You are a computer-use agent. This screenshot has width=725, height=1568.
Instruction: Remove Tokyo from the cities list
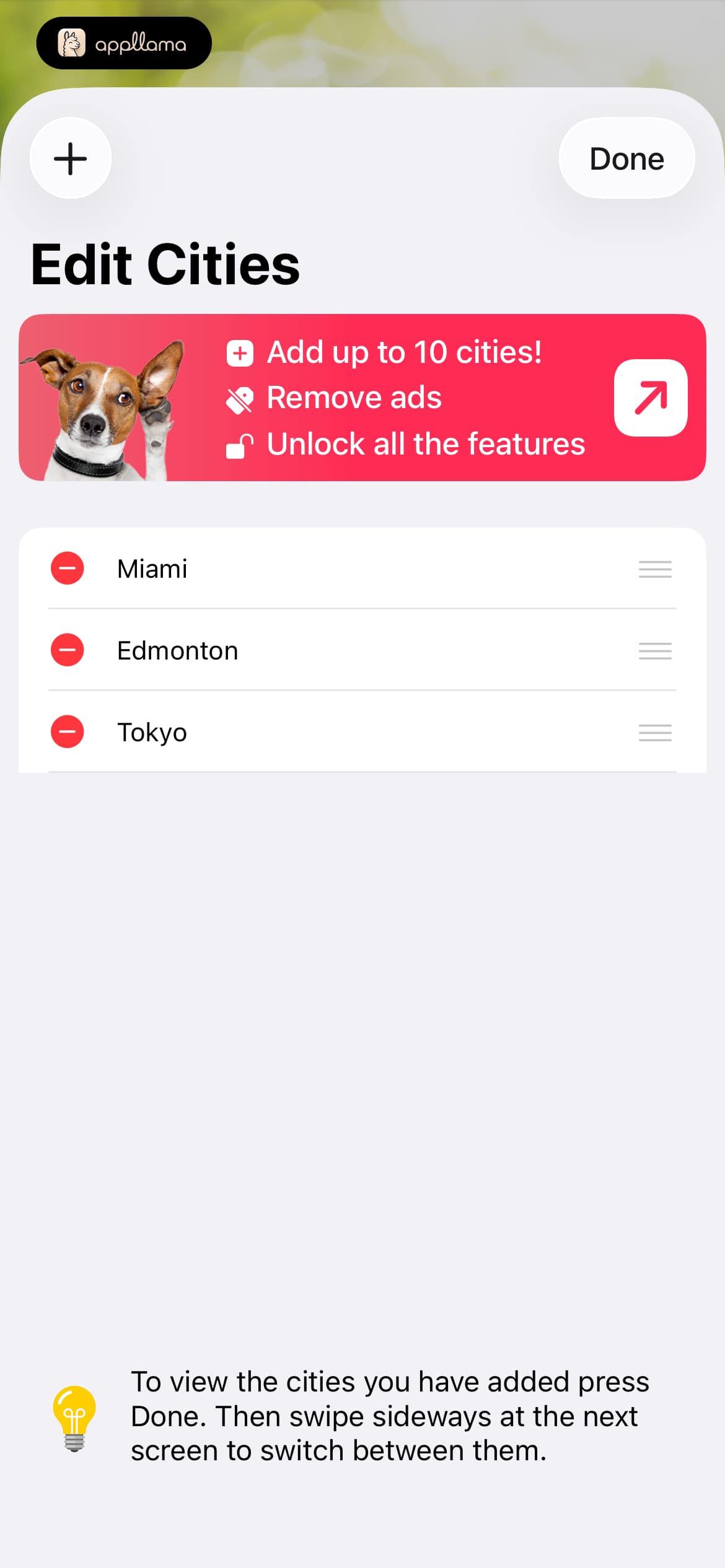click(67, 731)
